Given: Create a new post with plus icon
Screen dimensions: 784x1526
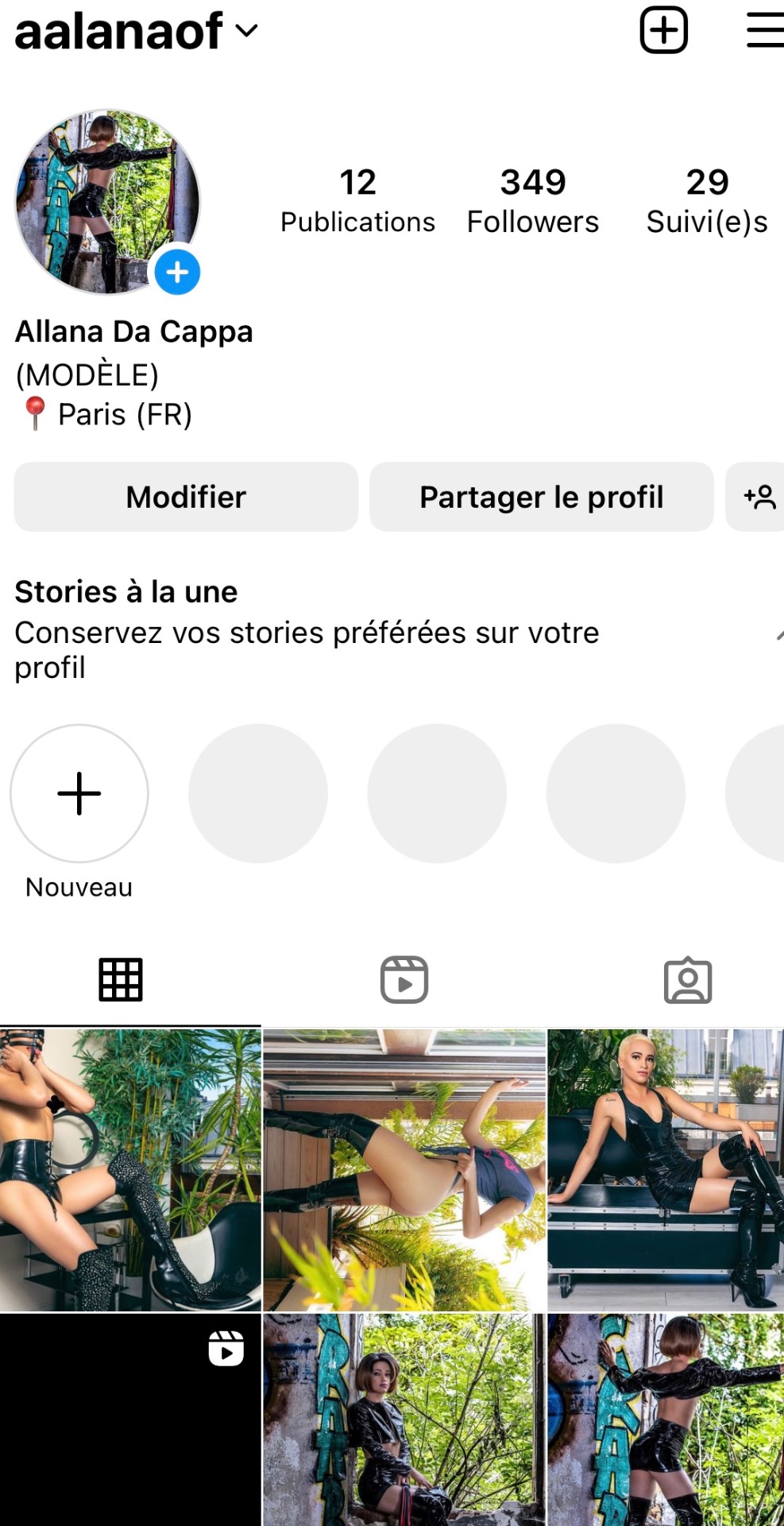Looking at the screenshot, I should 663,30.
